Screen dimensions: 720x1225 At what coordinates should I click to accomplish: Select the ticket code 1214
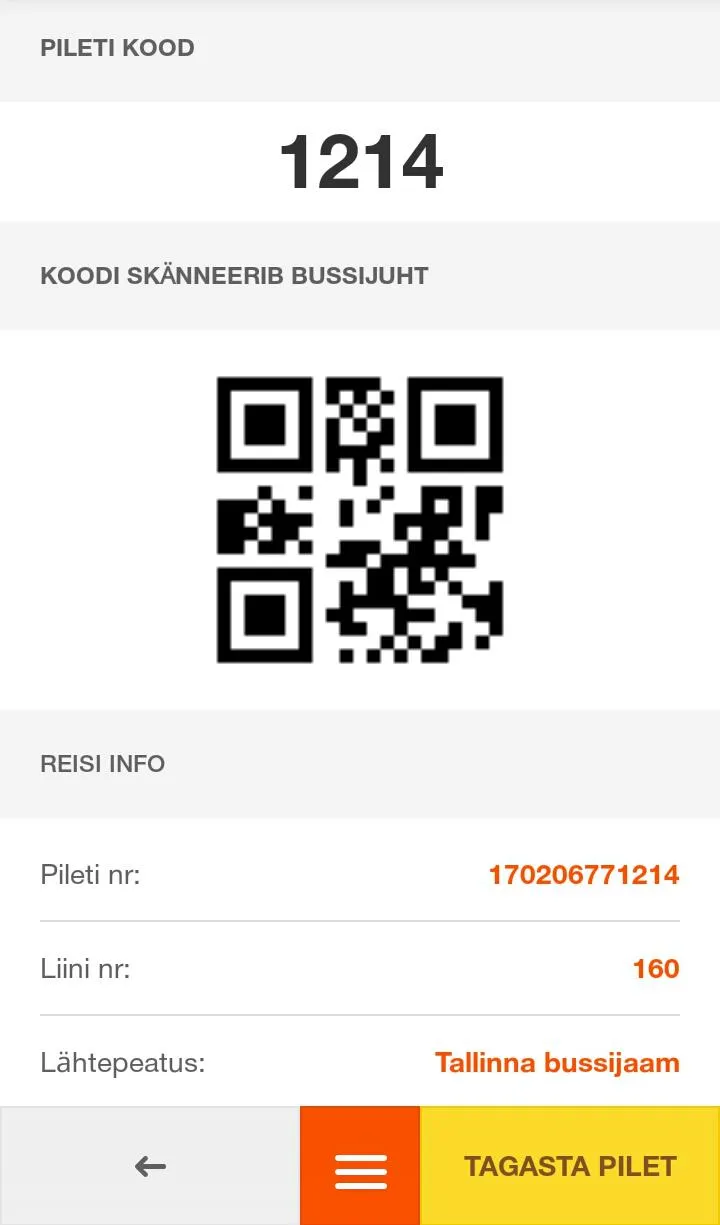tap(360, 160)
